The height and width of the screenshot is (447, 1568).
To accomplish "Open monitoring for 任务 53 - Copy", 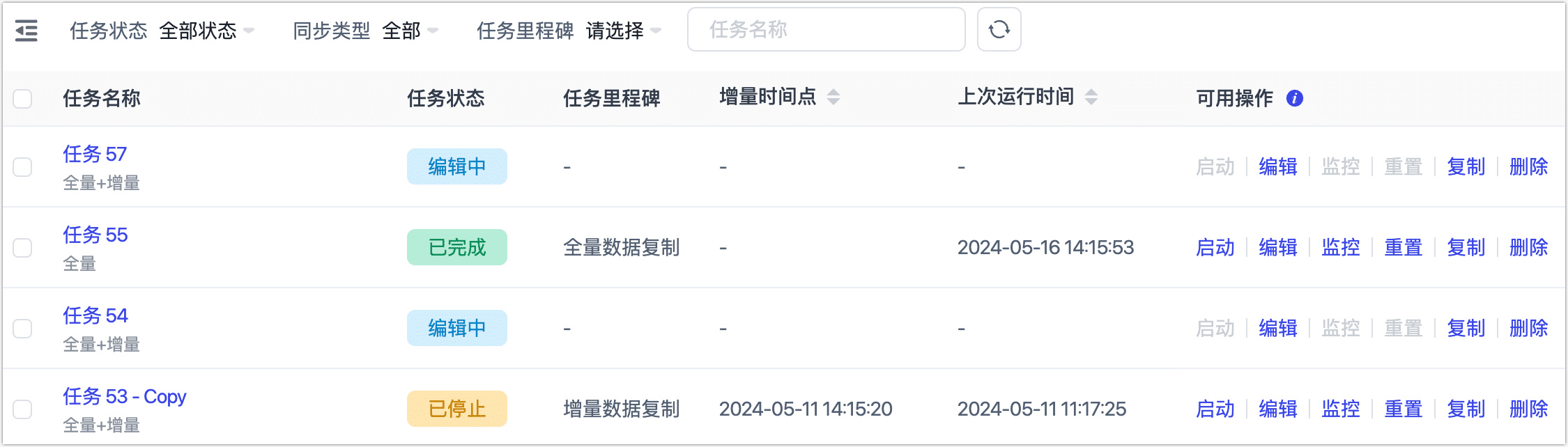I will [x=1340, y=409].
